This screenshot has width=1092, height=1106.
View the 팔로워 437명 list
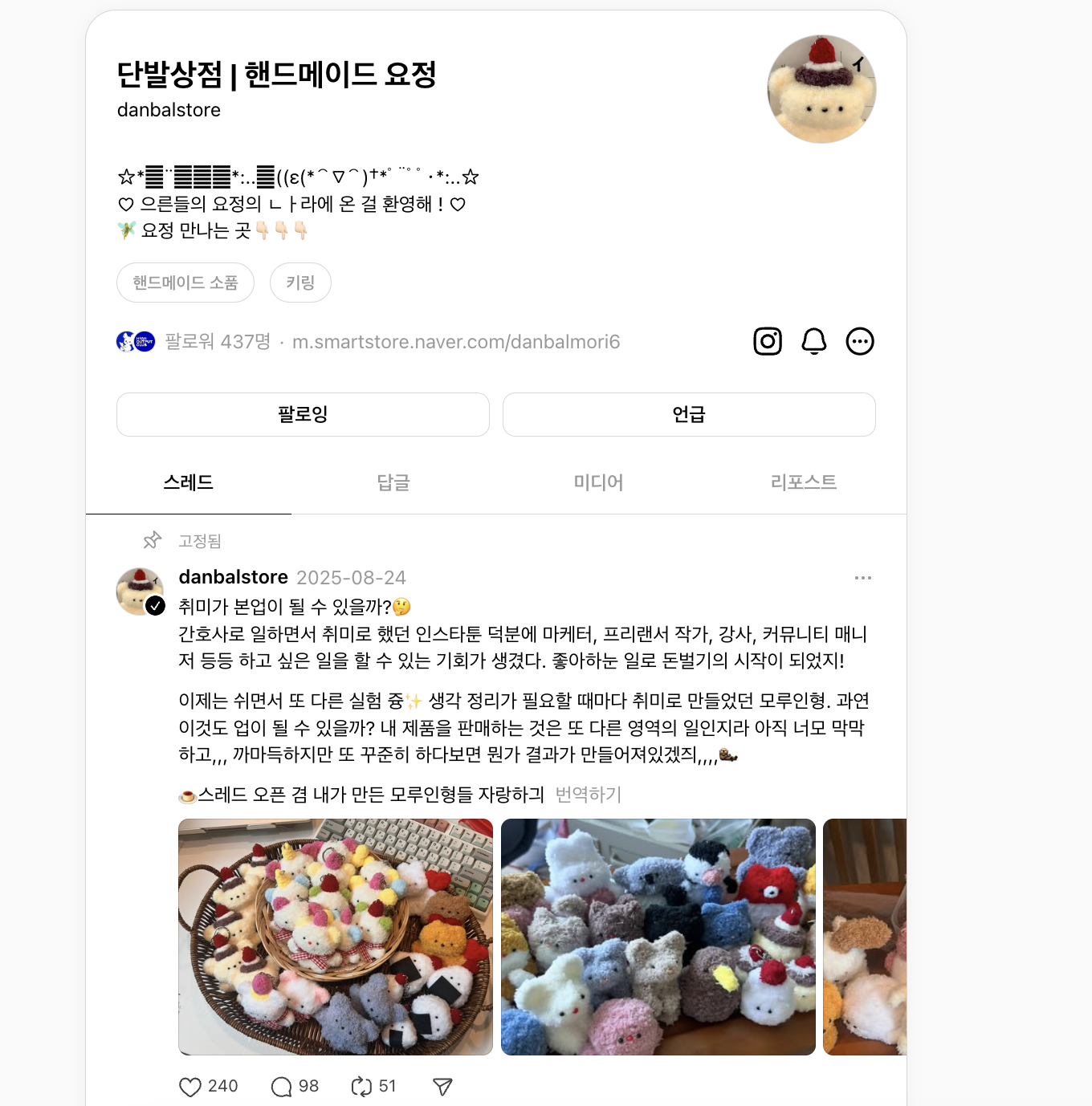click(x=218, y=342)
